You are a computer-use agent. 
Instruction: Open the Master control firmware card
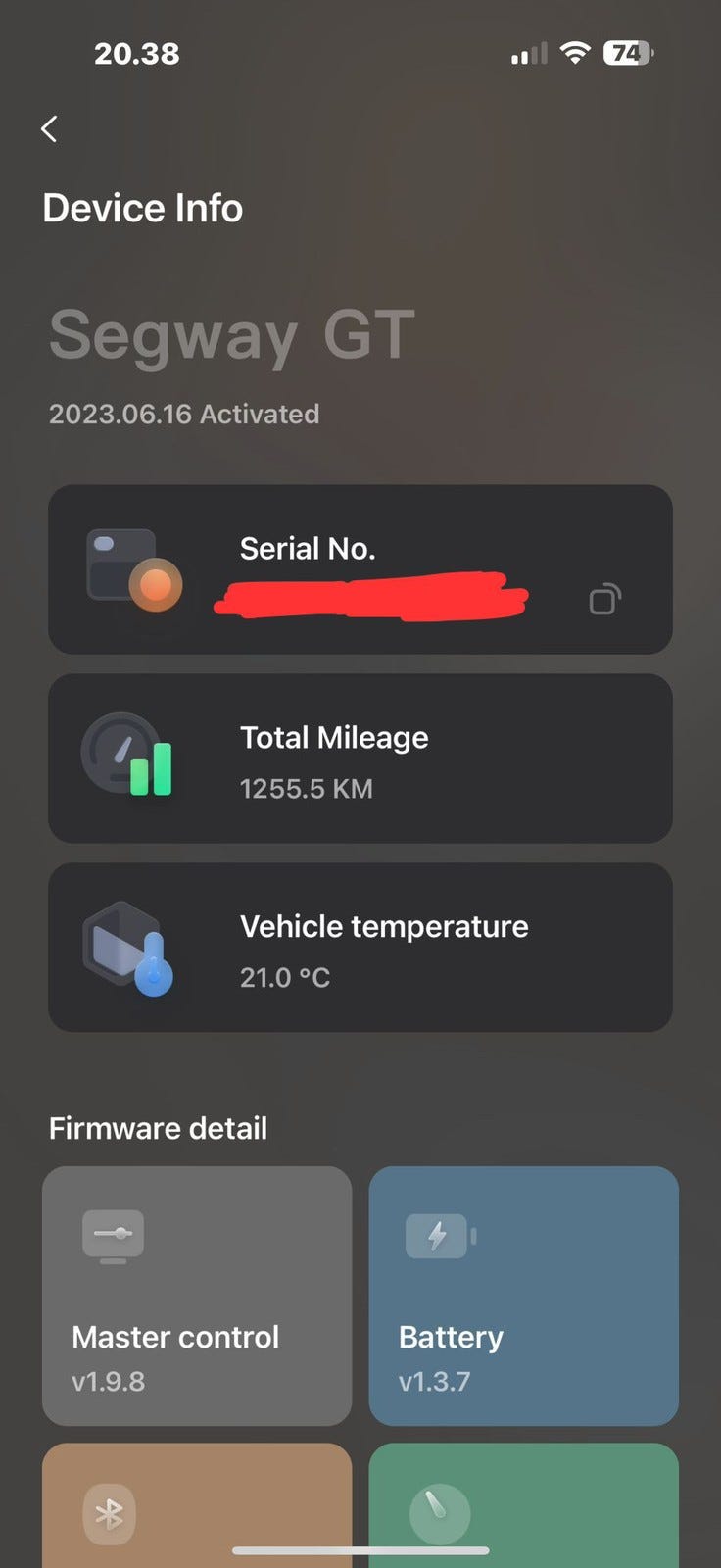tap(197, 1296)
